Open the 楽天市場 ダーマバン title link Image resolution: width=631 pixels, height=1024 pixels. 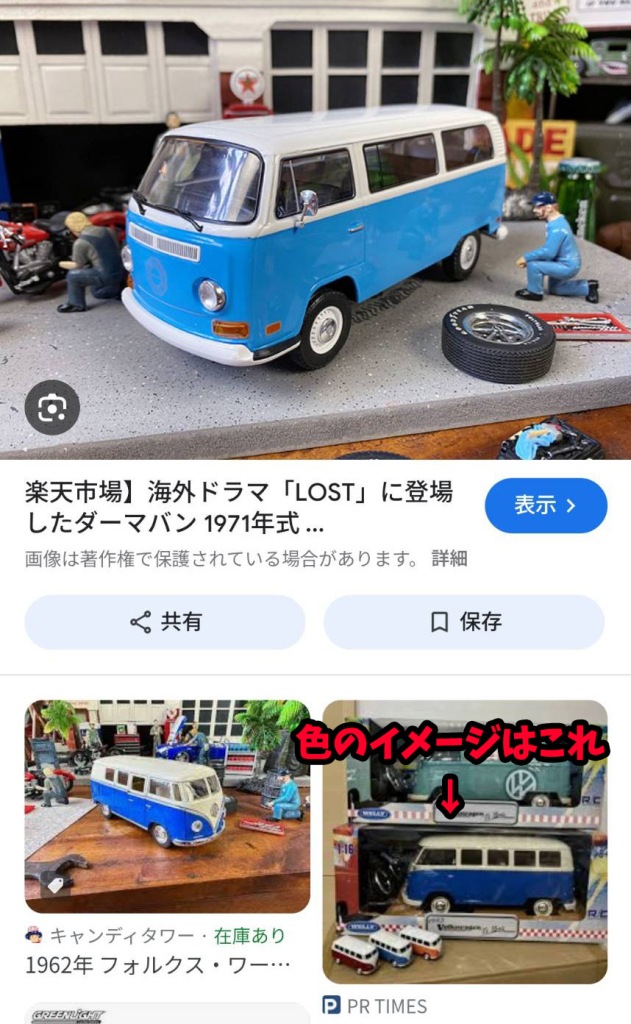[x=238, y=506]
